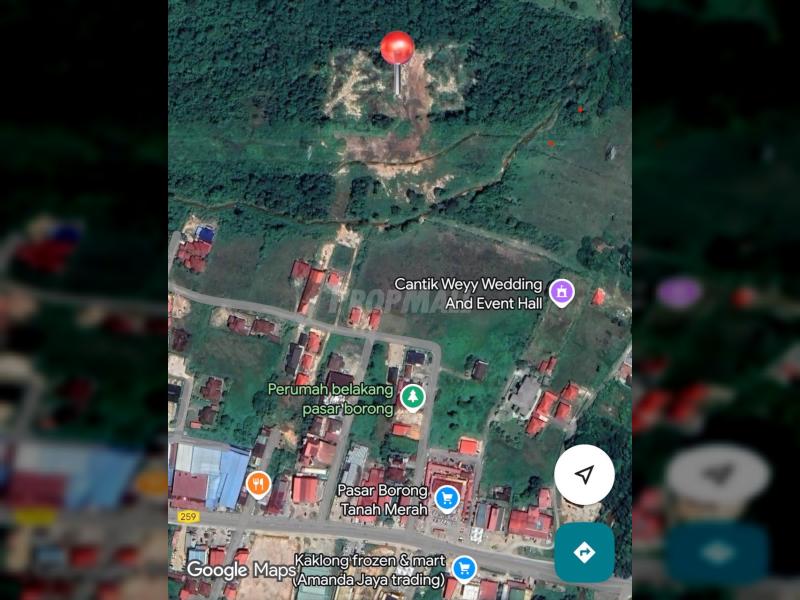Image resolution: width=800 pixels, height=600 pixels.
Task: Select Perumah belakang pasar borong park marker
Action: pyautogui.click(x=412, y=398)
